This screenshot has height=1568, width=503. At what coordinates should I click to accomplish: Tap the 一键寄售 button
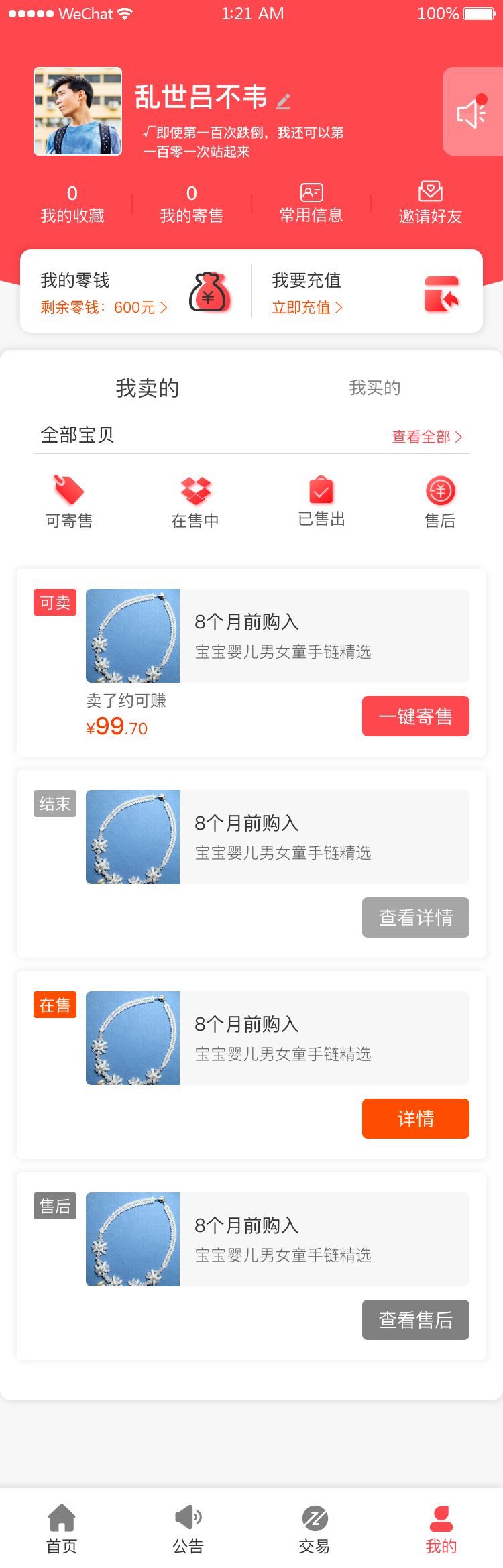[416, 716]
